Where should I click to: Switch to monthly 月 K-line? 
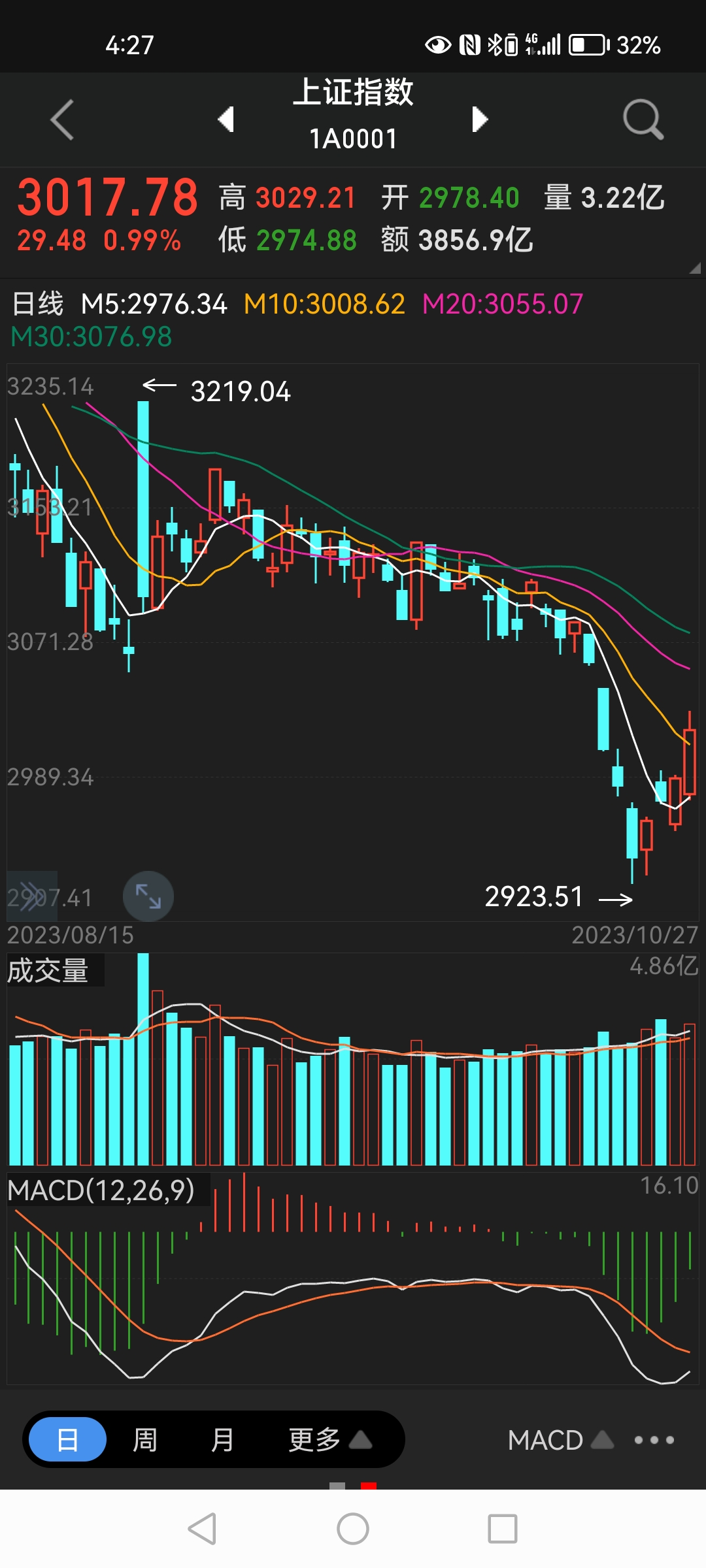[222, 1439]
